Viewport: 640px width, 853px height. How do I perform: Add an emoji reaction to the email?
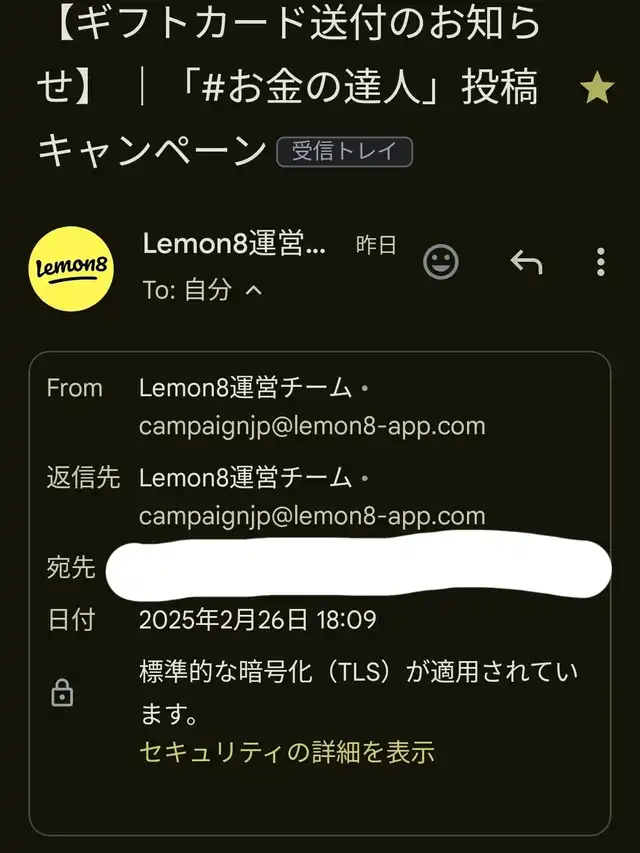coord(441,262)
